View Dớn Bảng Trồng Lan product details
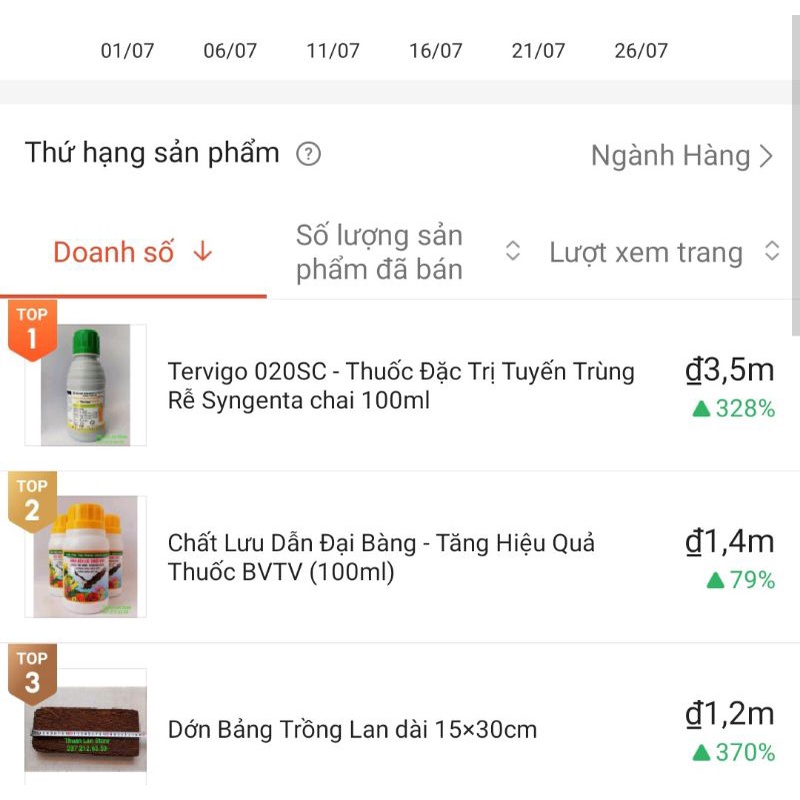Viewport: 800px width, 800px height. click(352, 729)
